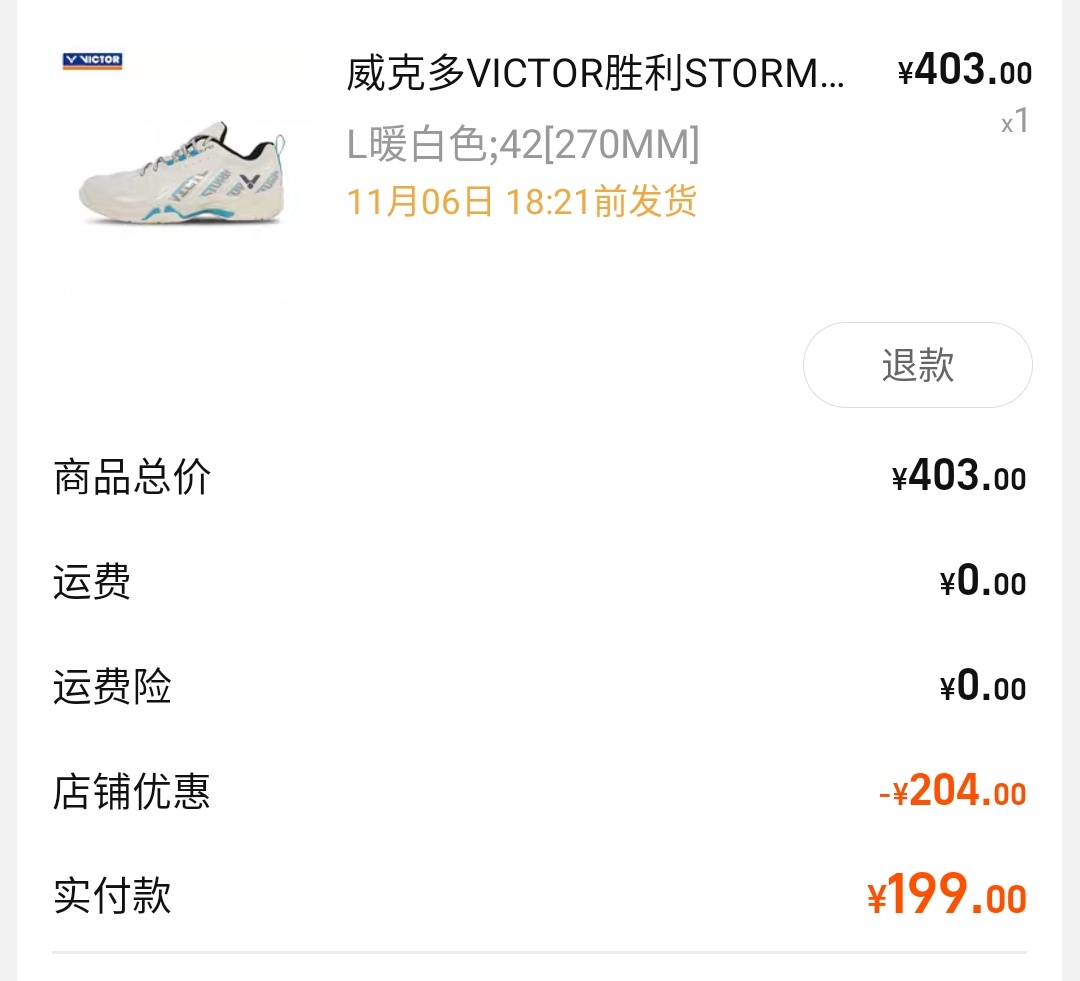Open the 威克多VICTOR胜利STORM product title
This screenshot has width=1080, height=981.
[595, 74]
